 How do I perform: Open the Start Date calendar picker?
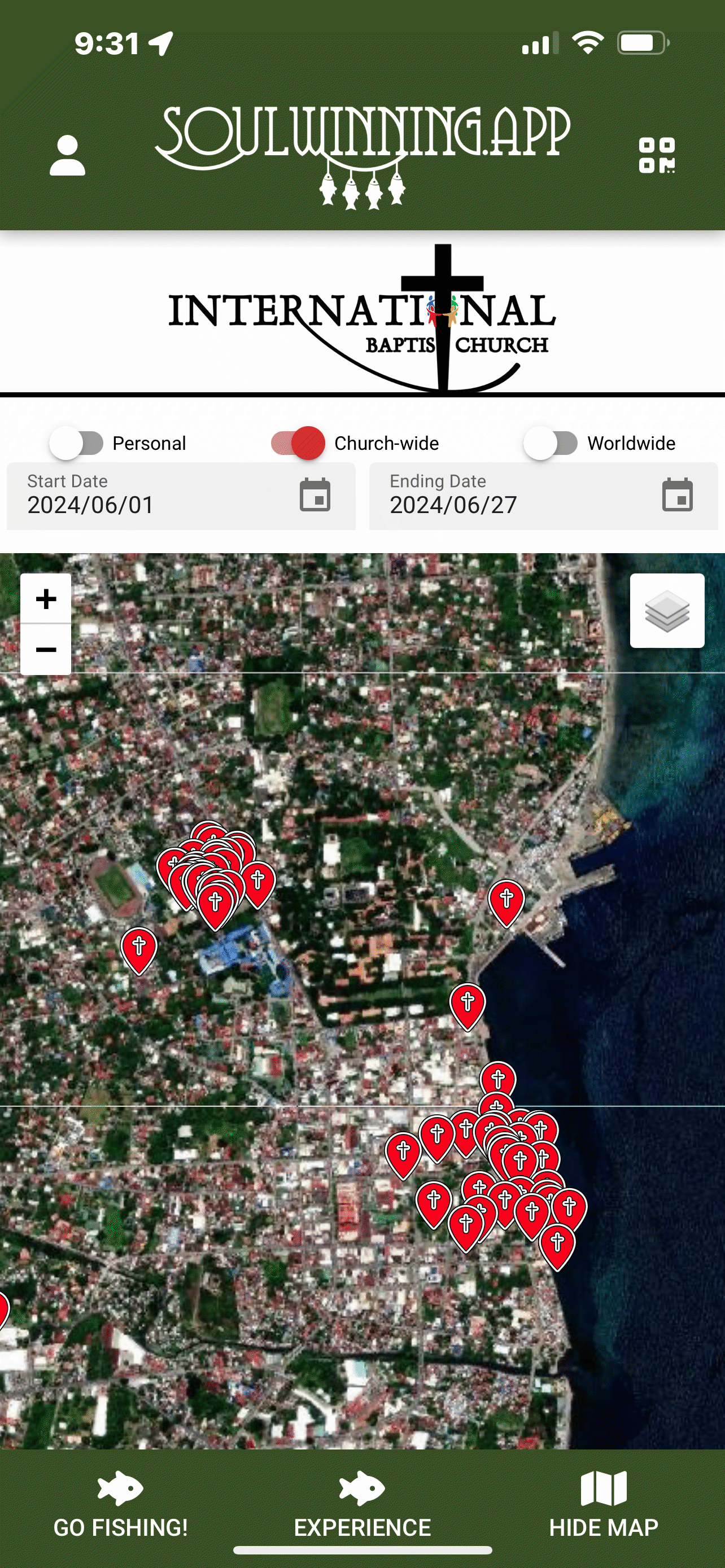315,495
